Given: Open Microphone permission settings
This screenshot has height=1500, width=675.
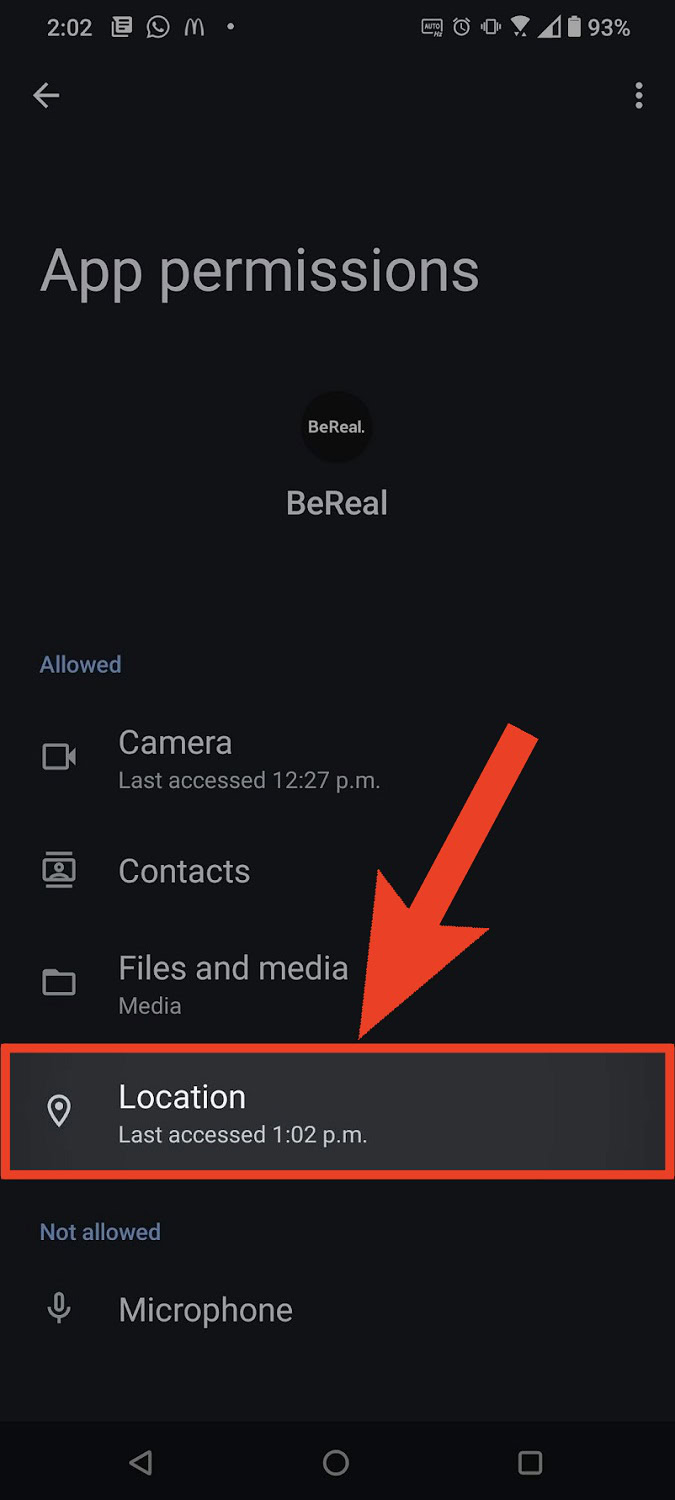Looking at the screenshot, I should tap(337, 1310).
